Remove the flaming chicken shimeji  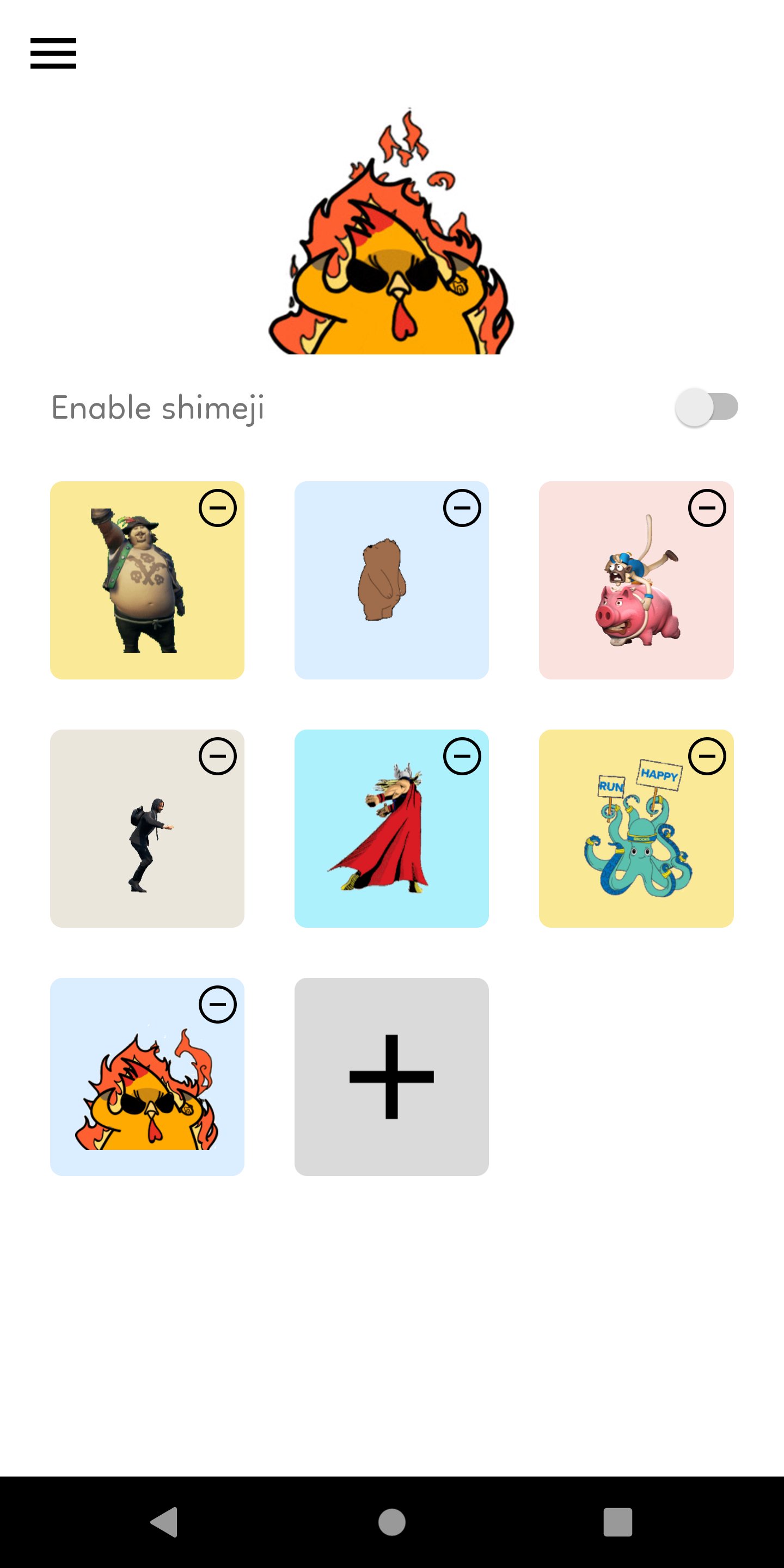tap(217, 1004)
